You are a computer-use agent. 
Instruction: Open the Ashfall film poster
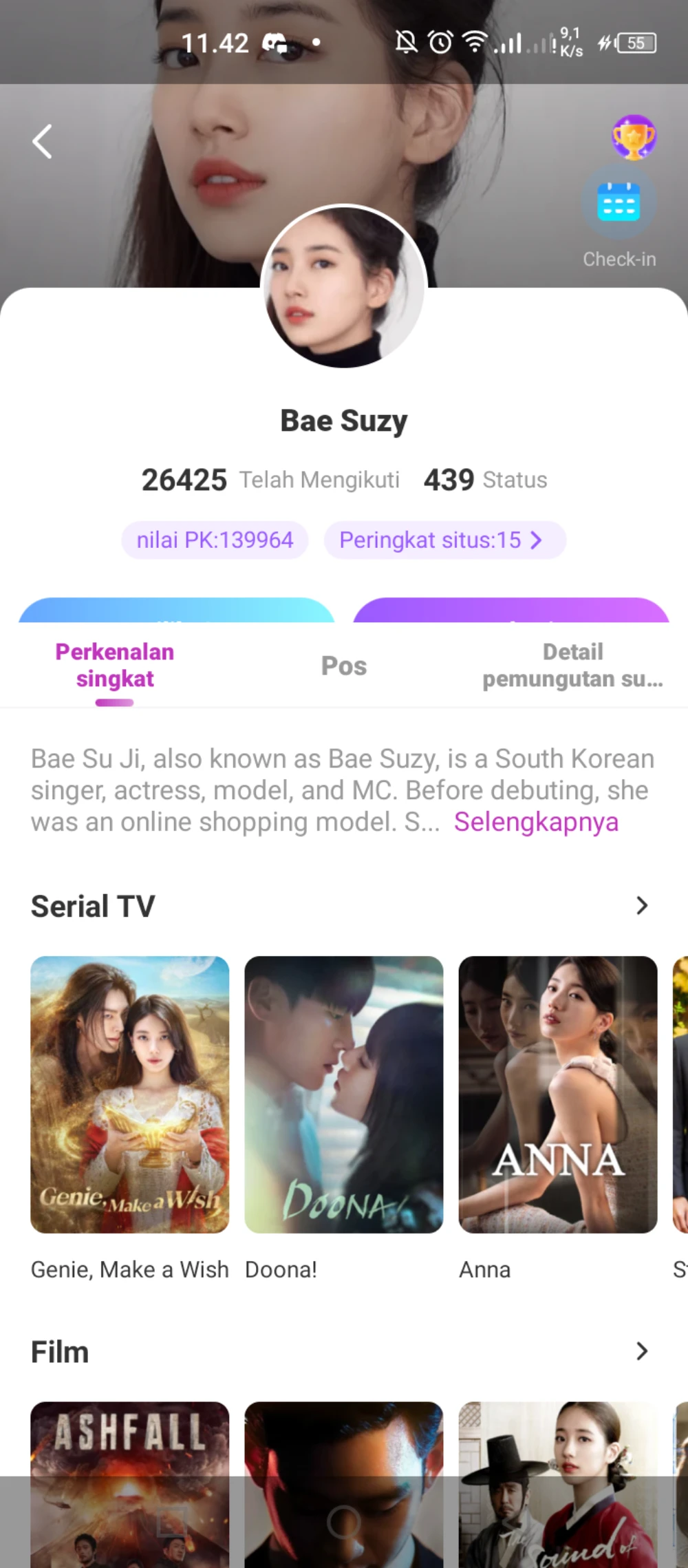click(130, 1480)
